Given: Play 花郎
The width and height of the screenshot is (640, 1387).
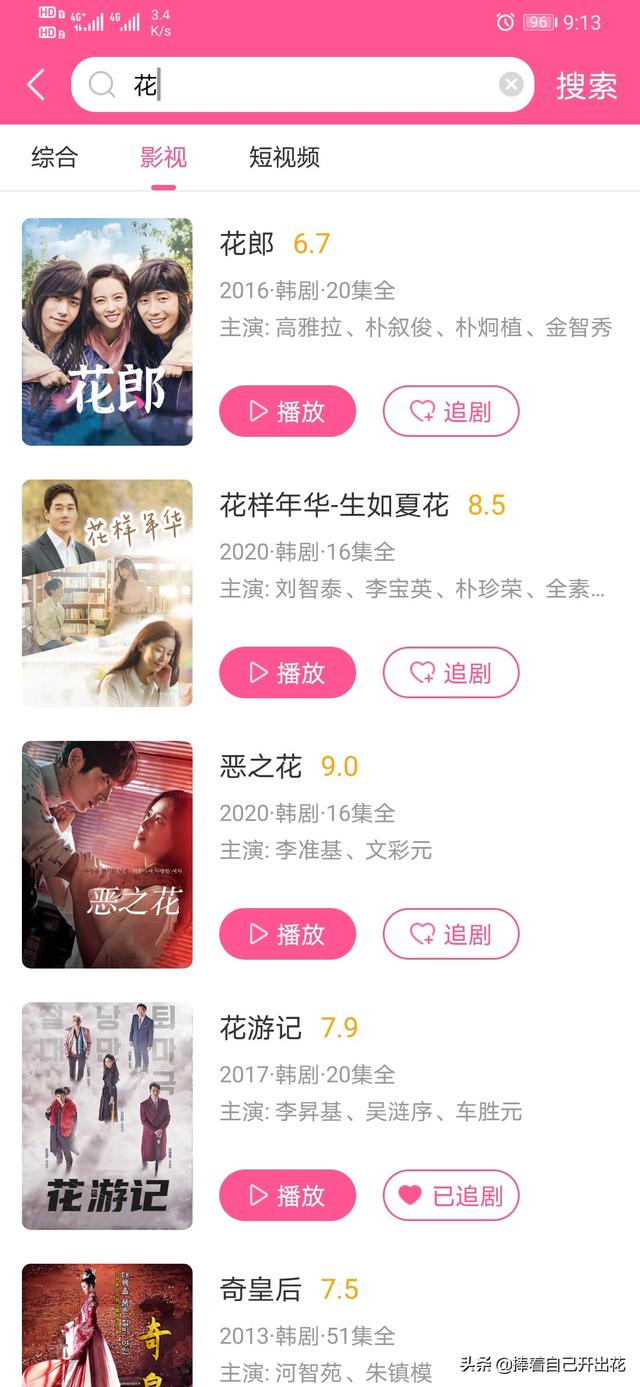Looking at the screenshot, I should [x=287, y=411].
